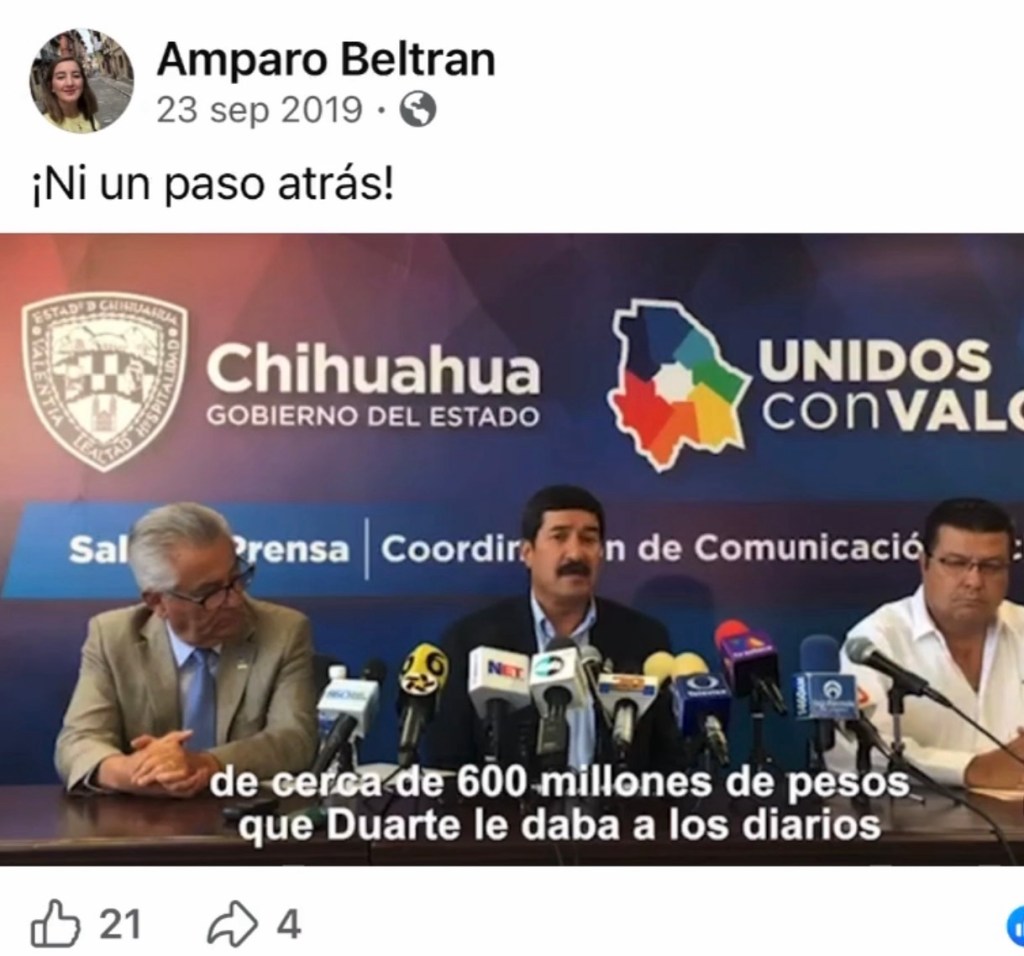Viewport: 1024px width, 956px height.
Task: Like Amparo Beltran's post
Action: click(x=55, y=924)
